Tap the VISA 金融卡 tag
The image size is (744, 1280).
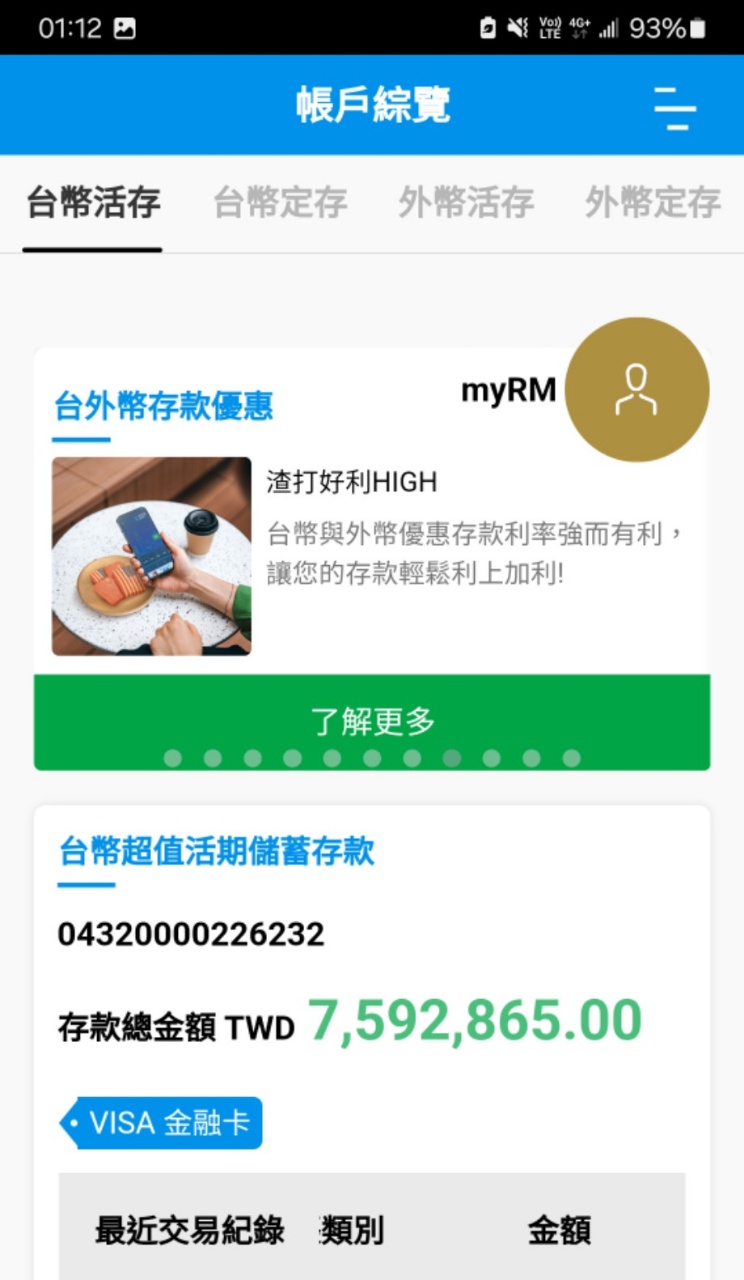pyautogui.click(x=163, y=1123)
